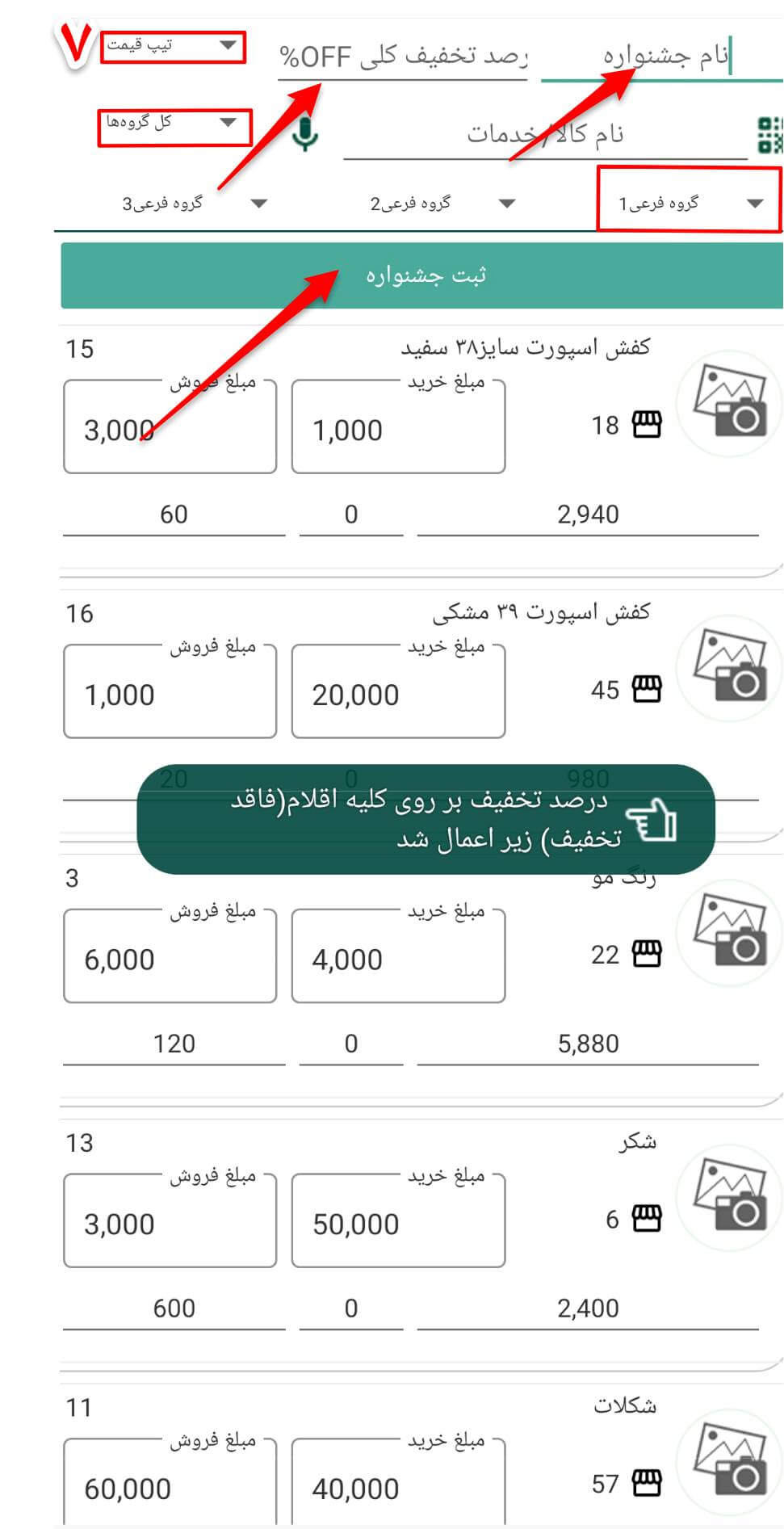
Task: Edit purchase price of کفش اسپورت سایز۳۸ سفید
Action: 398,429
